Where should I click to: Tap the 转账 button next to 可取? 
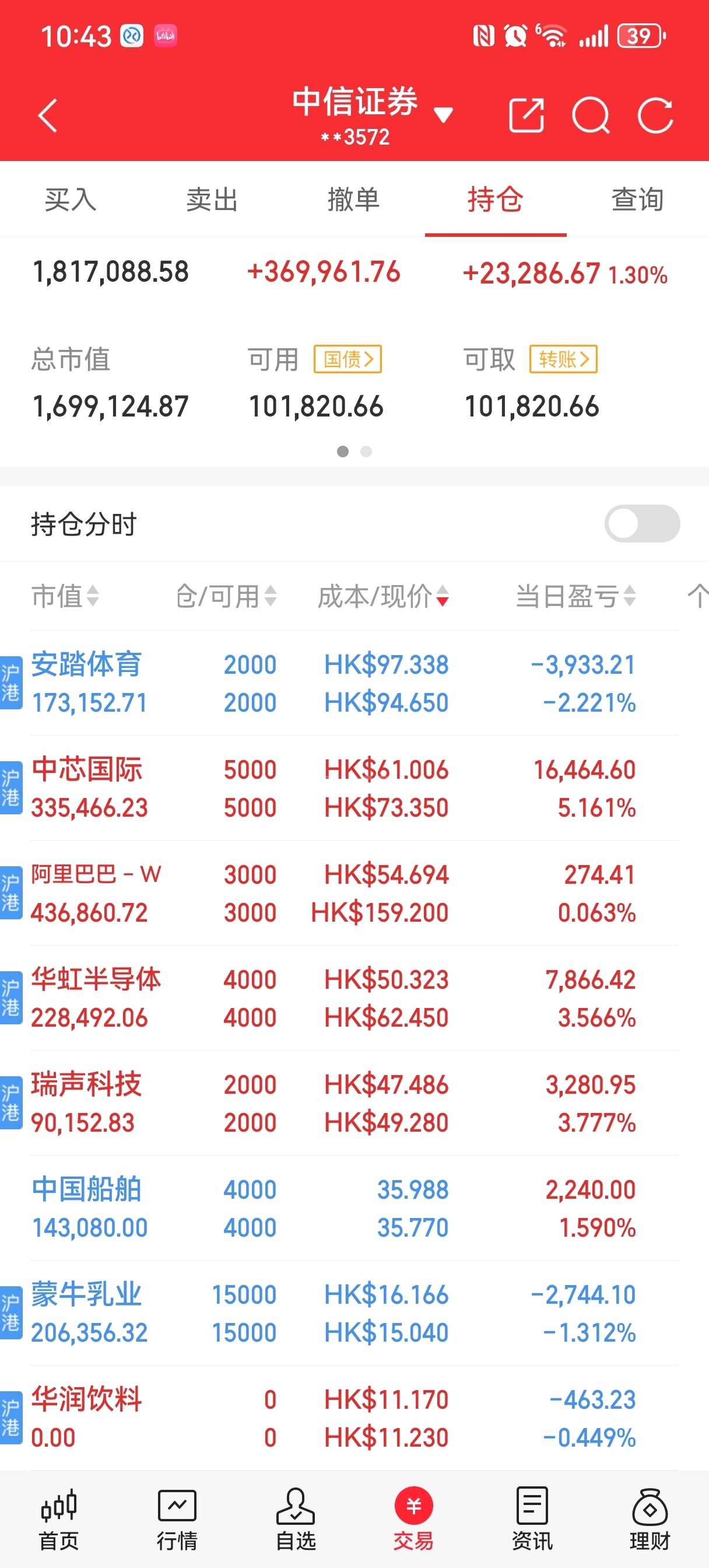[563, 359]
